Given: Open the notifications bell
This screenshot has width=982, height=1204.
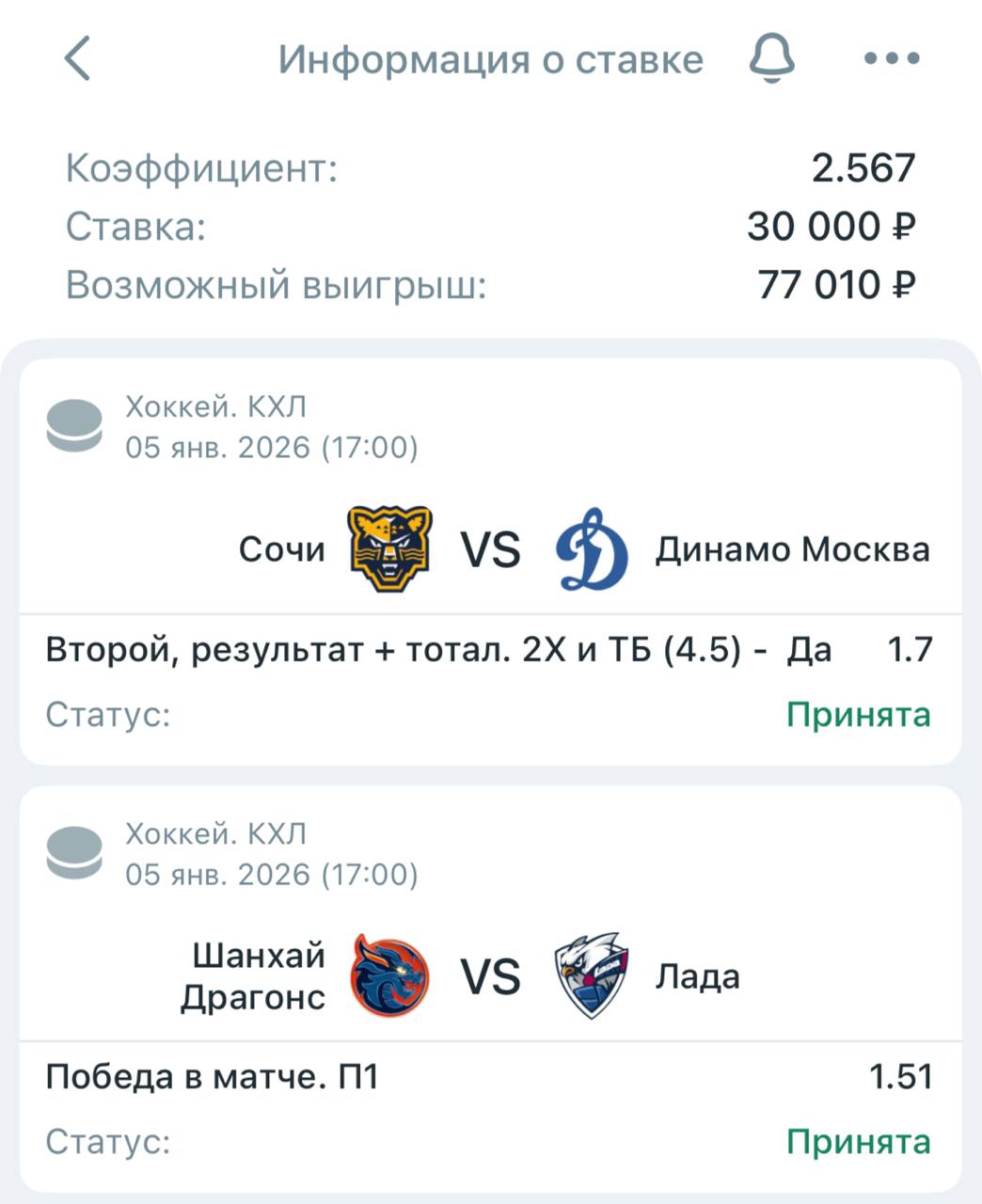Looking at the screenshot, I should point(771,59).
